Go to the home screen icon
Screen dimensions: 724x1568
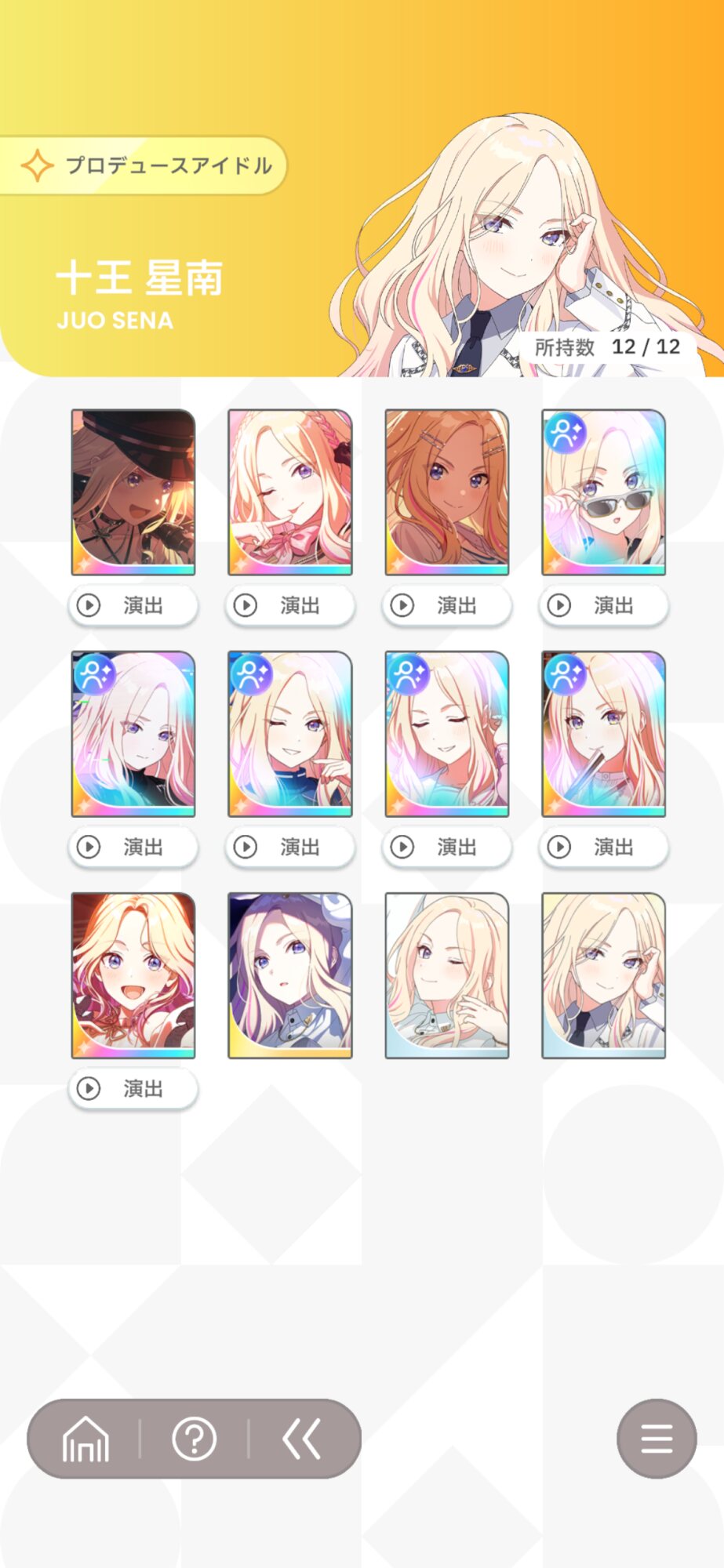coord(85,1439)
